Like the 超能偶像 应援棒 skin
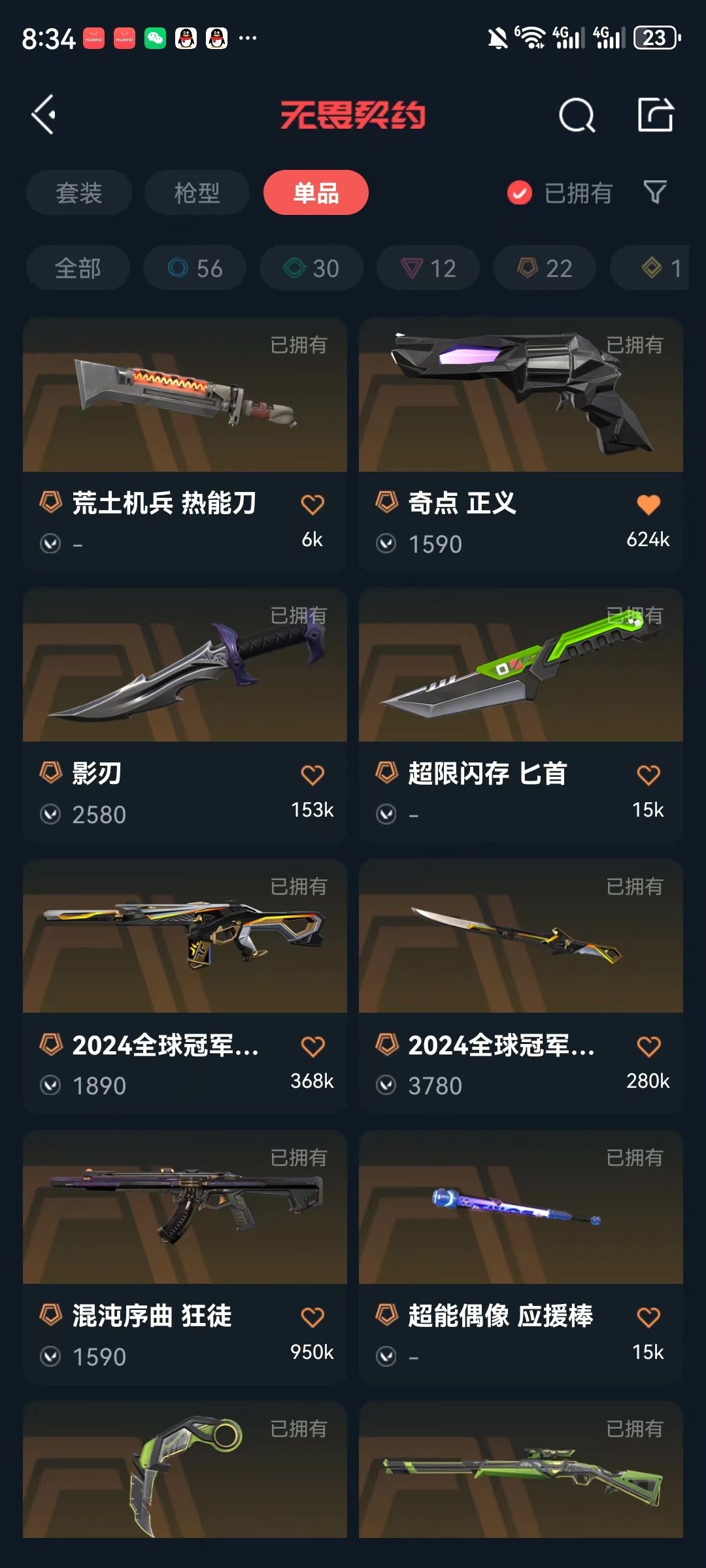 648,1317
